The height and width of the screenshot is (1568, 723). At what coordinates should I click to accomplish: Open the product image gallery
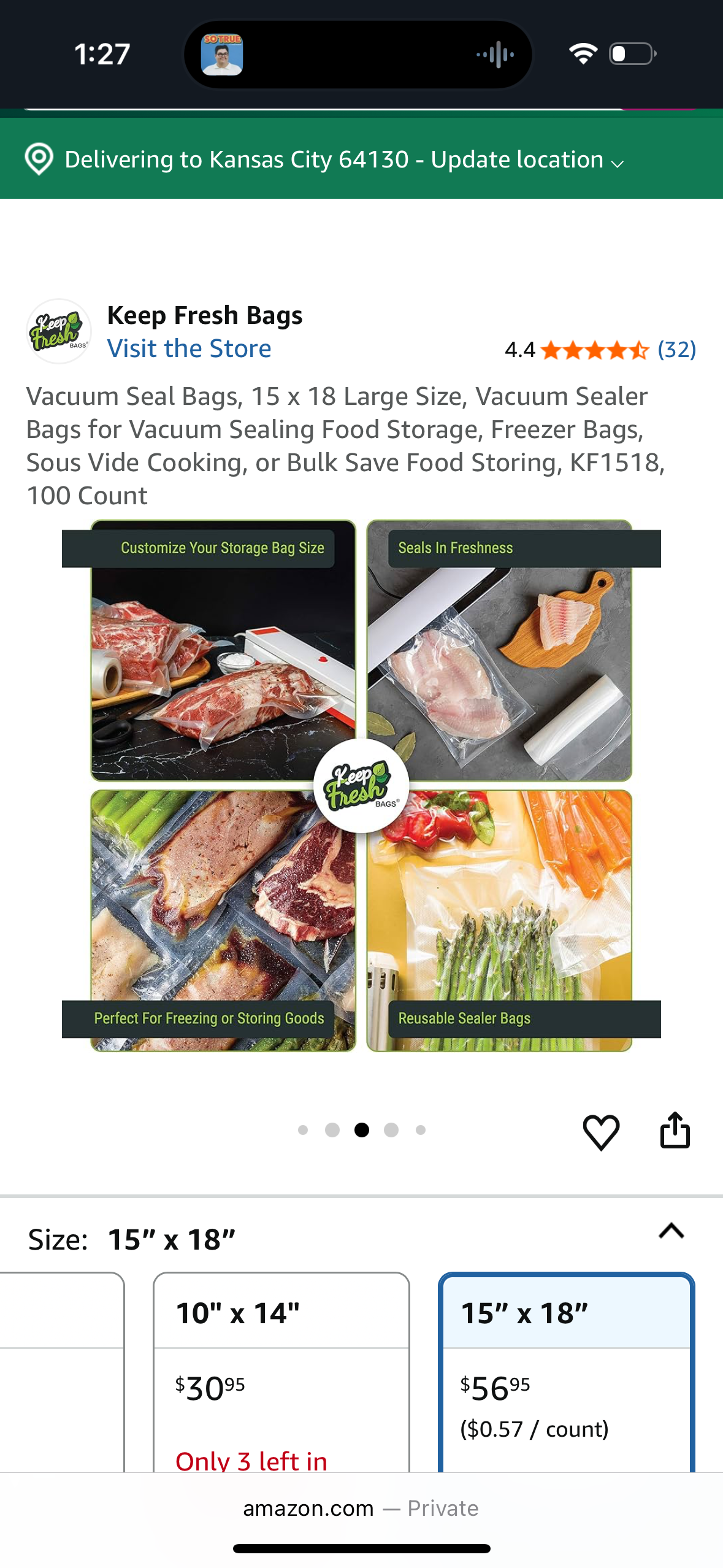(361, 785)
